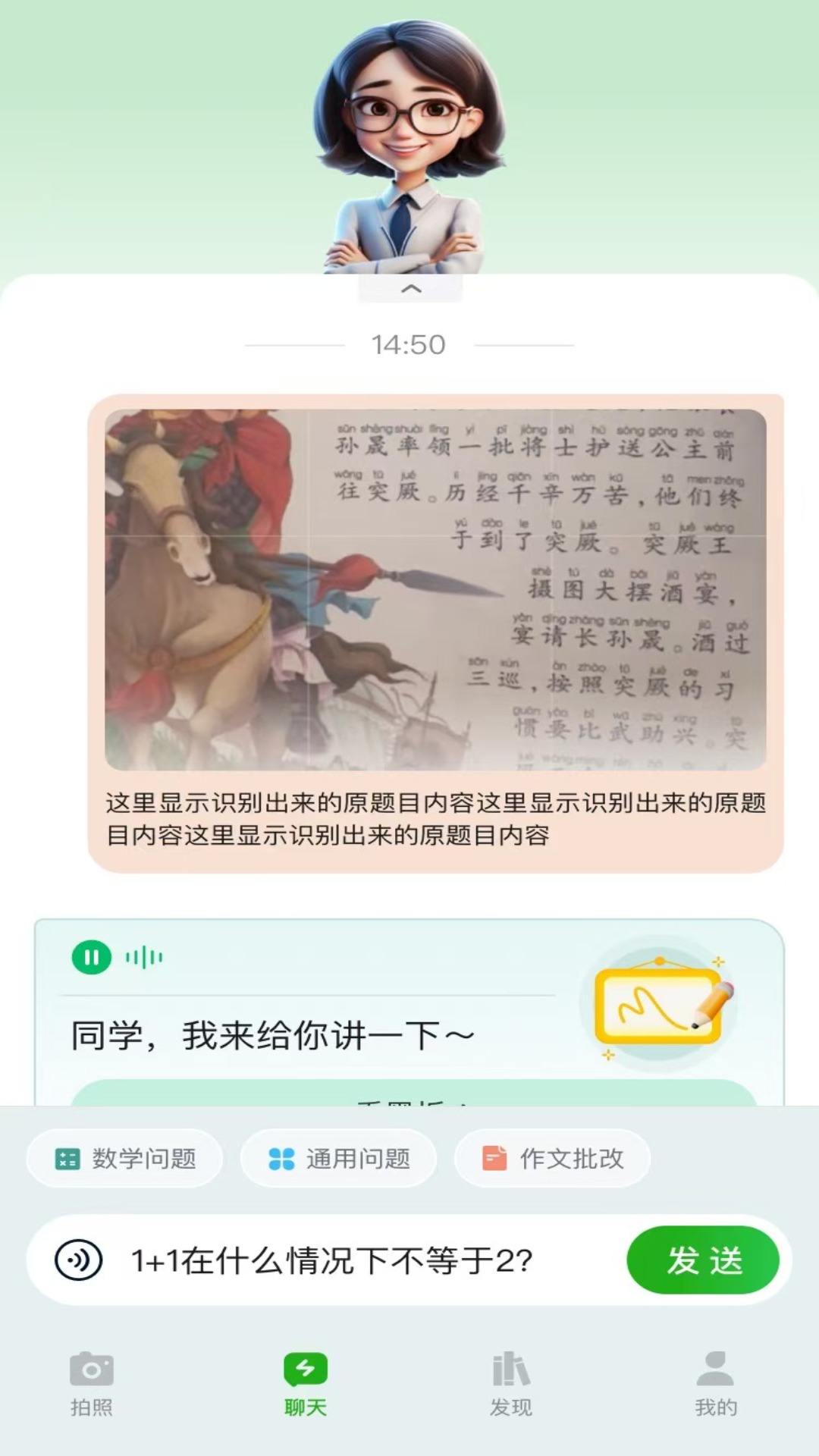Open the whiteboard drawing illustration
This screenshot has width=819, height=1456.
click(x=659, y=1004)
